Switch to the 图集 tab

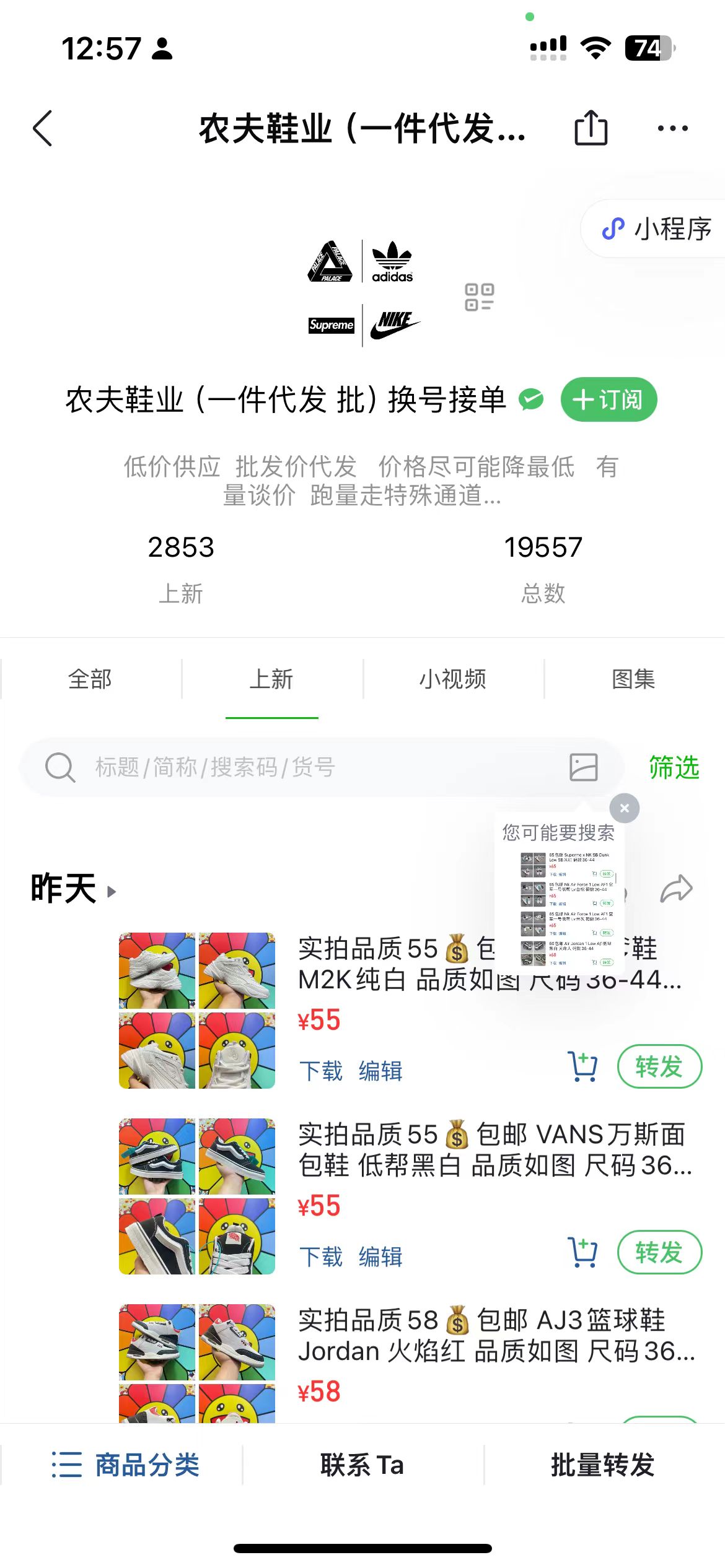coord(633,679)
